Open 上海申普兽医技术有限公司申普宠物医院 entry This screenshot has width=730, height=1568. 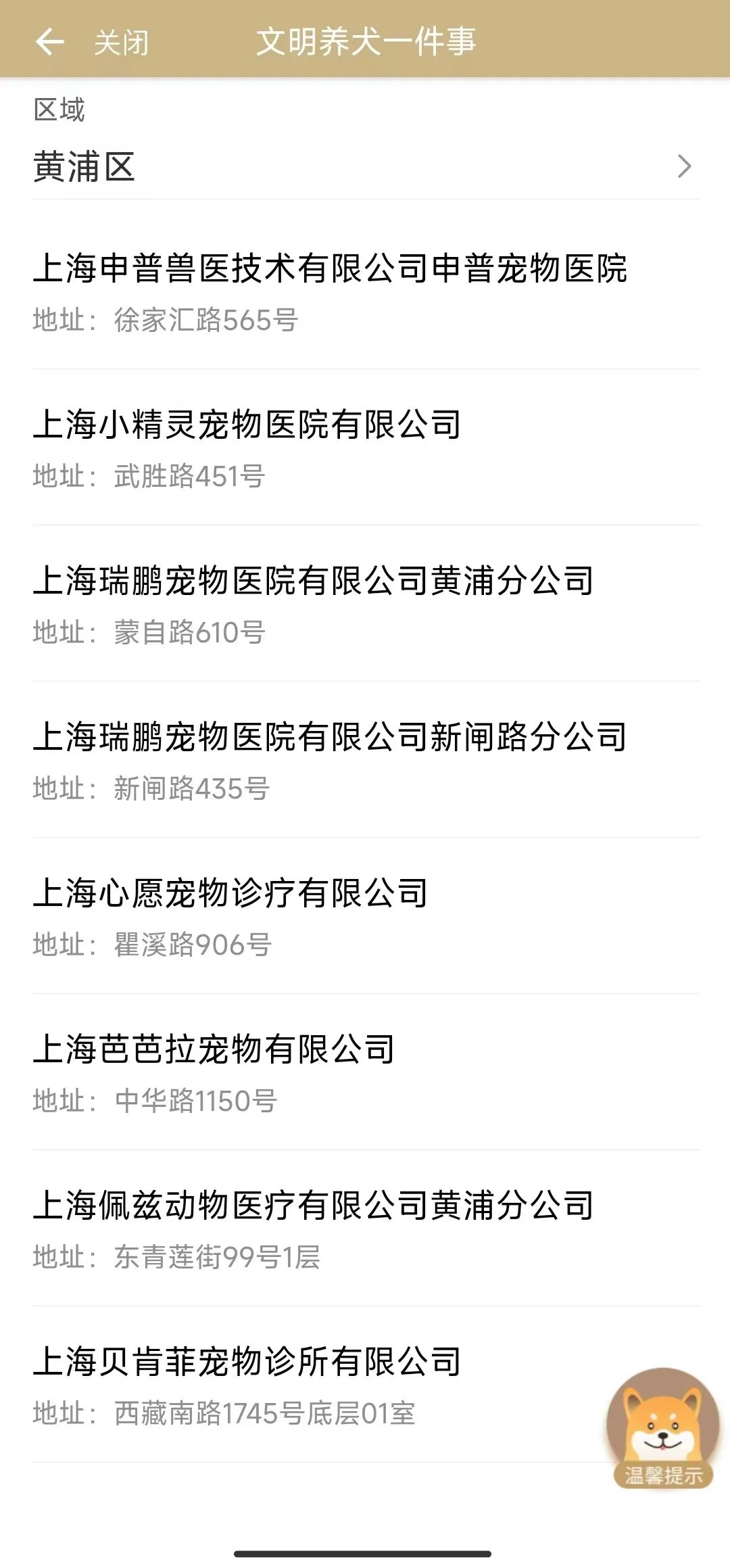click(x=330, y=292)
